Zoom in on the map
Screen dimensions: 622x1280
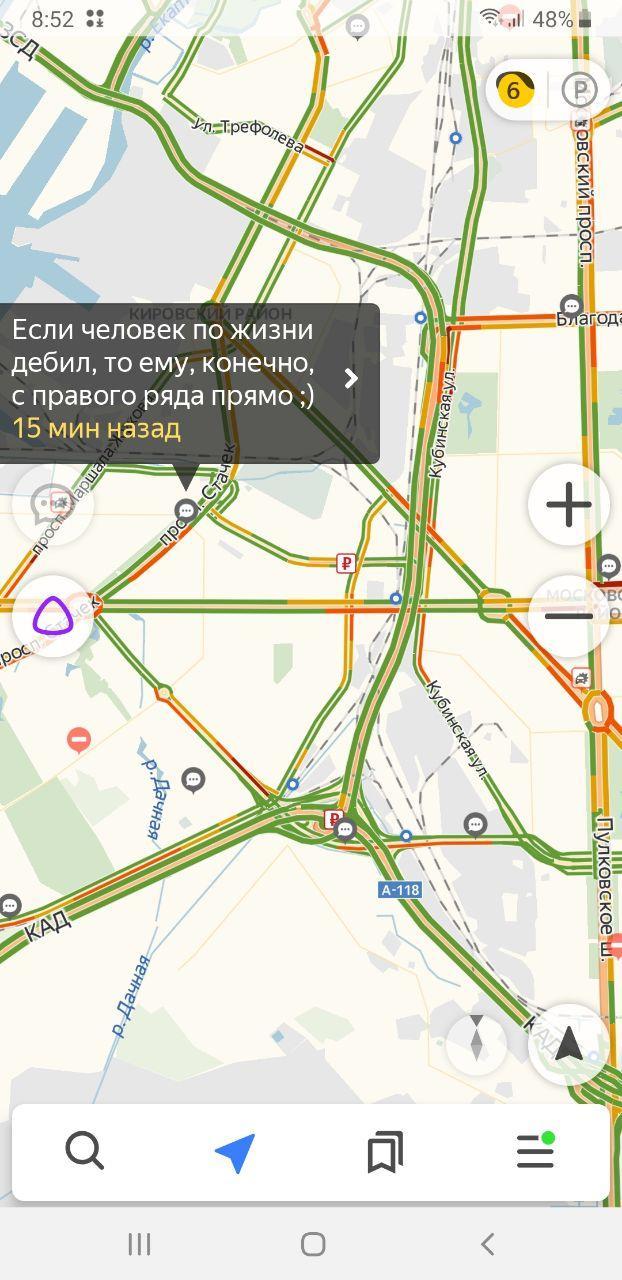[568, 504]
